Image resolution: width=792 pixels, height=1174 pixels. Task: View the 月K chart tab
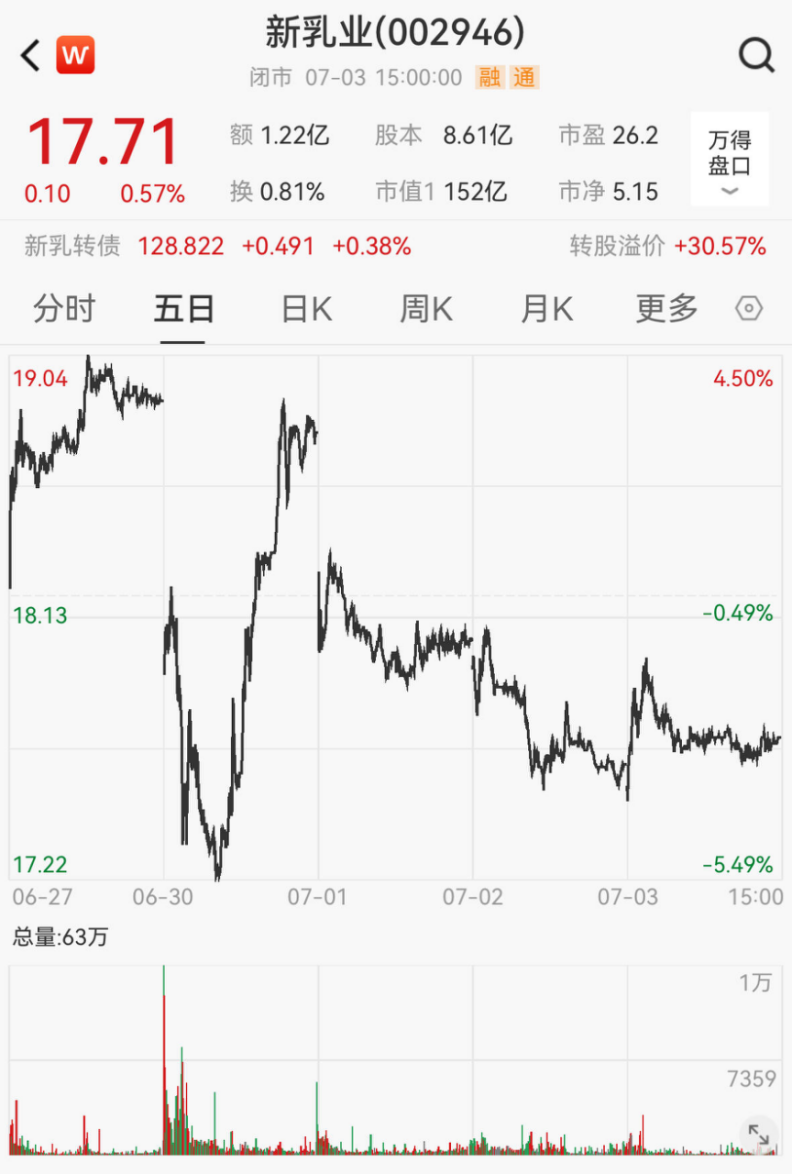click(x=546, y=309)
